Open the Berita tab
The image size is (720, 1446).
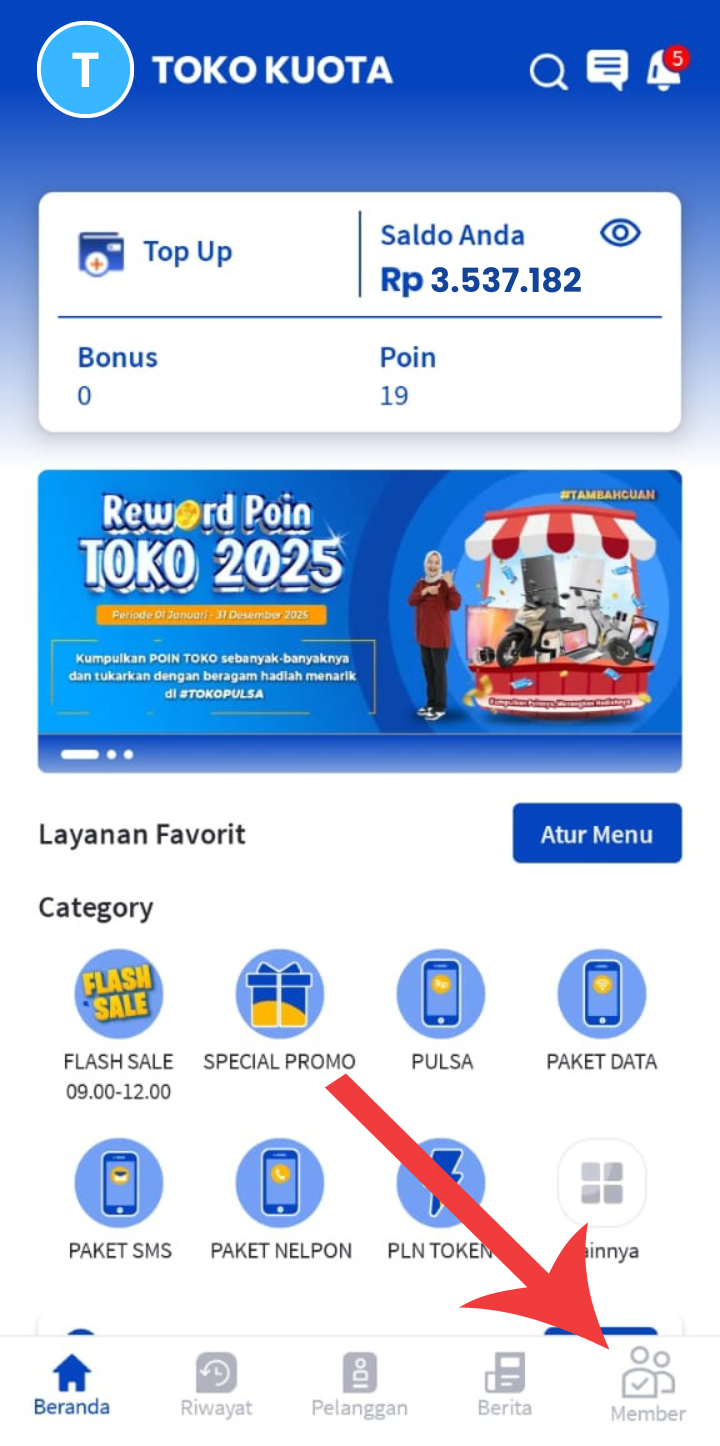504,1385
